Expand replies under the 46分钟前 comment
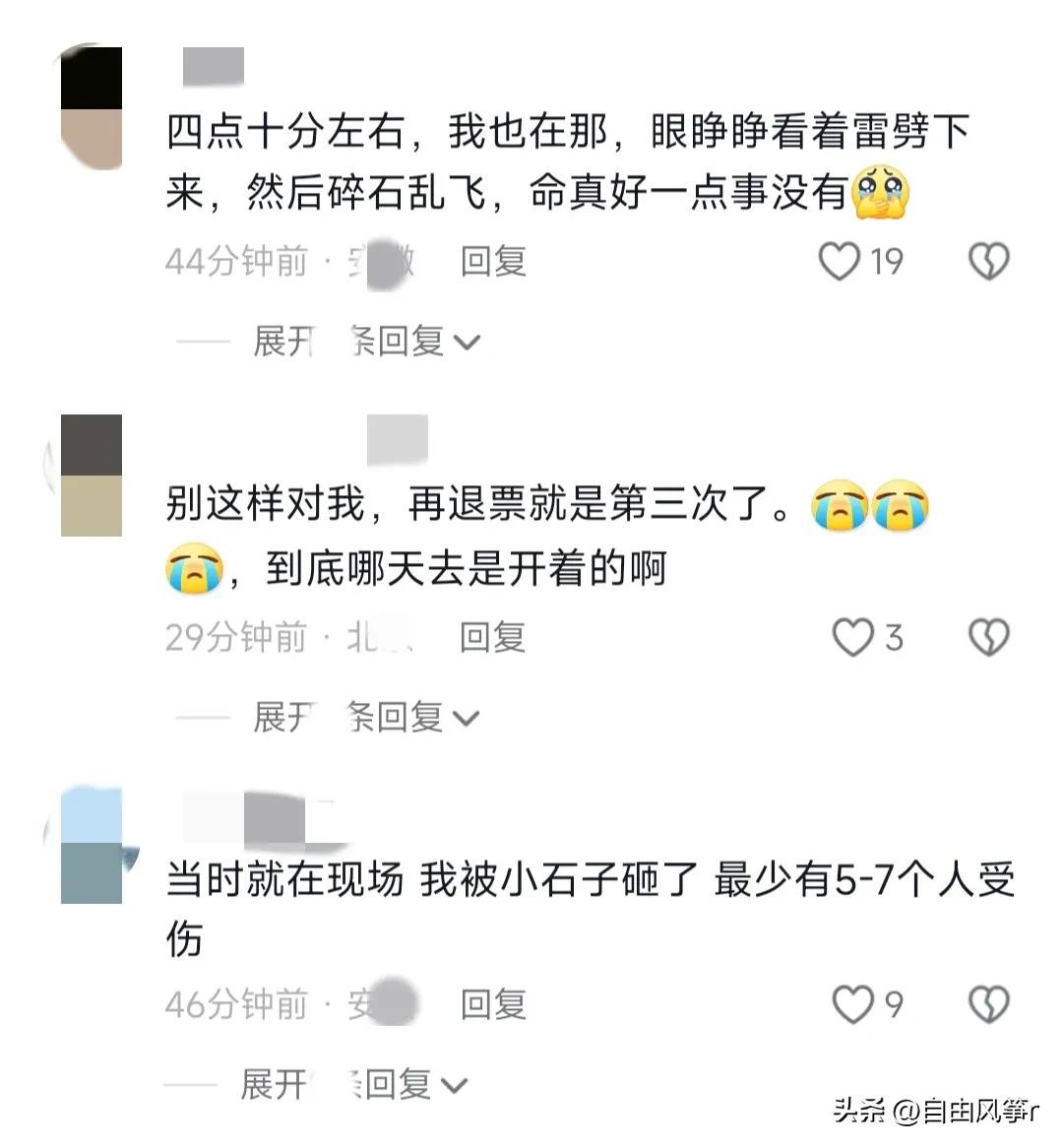1063x1148 pixels. point(354,1085)
